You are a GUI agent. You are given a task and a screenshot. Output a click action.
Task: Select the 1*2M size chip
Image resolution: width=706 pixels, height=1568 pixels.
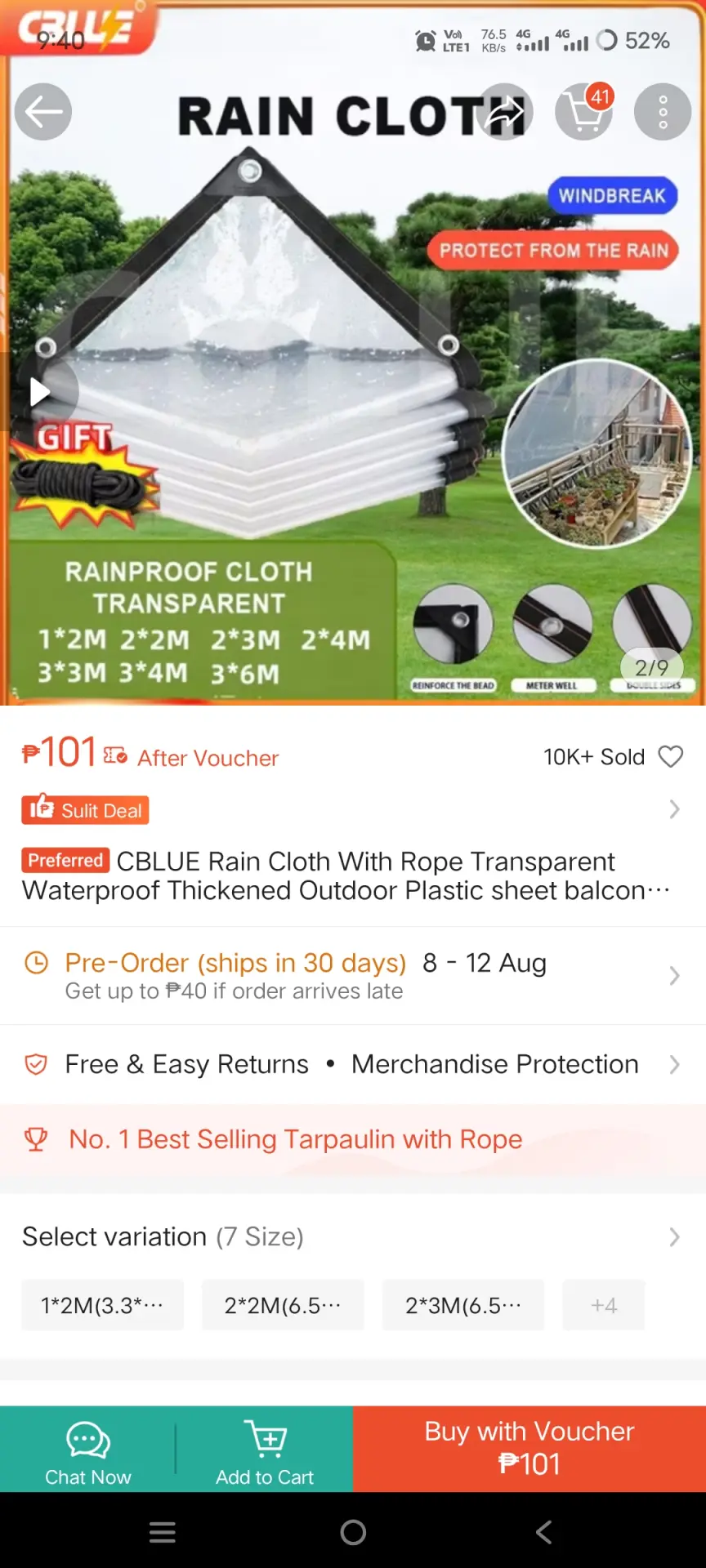[103, 1305]
